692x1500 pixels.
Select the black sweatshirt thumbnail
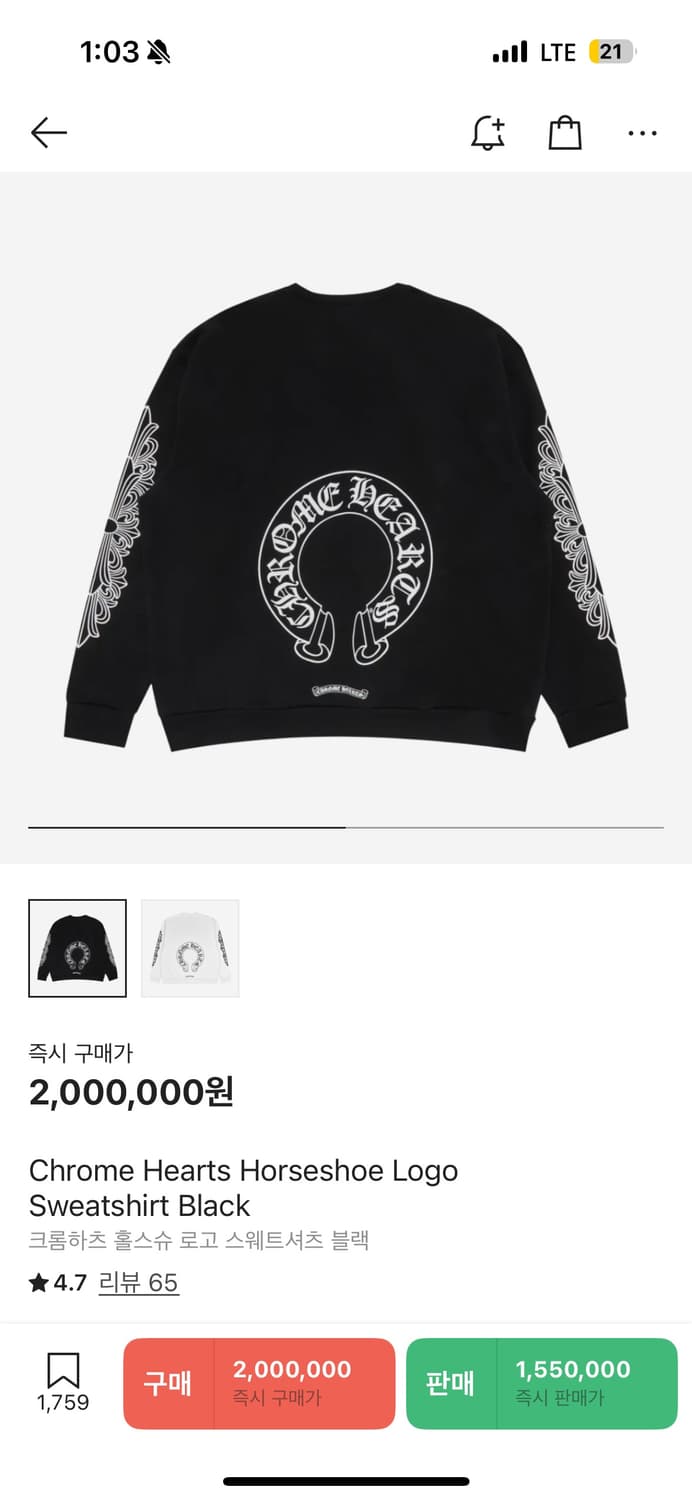tap(78, 948)
